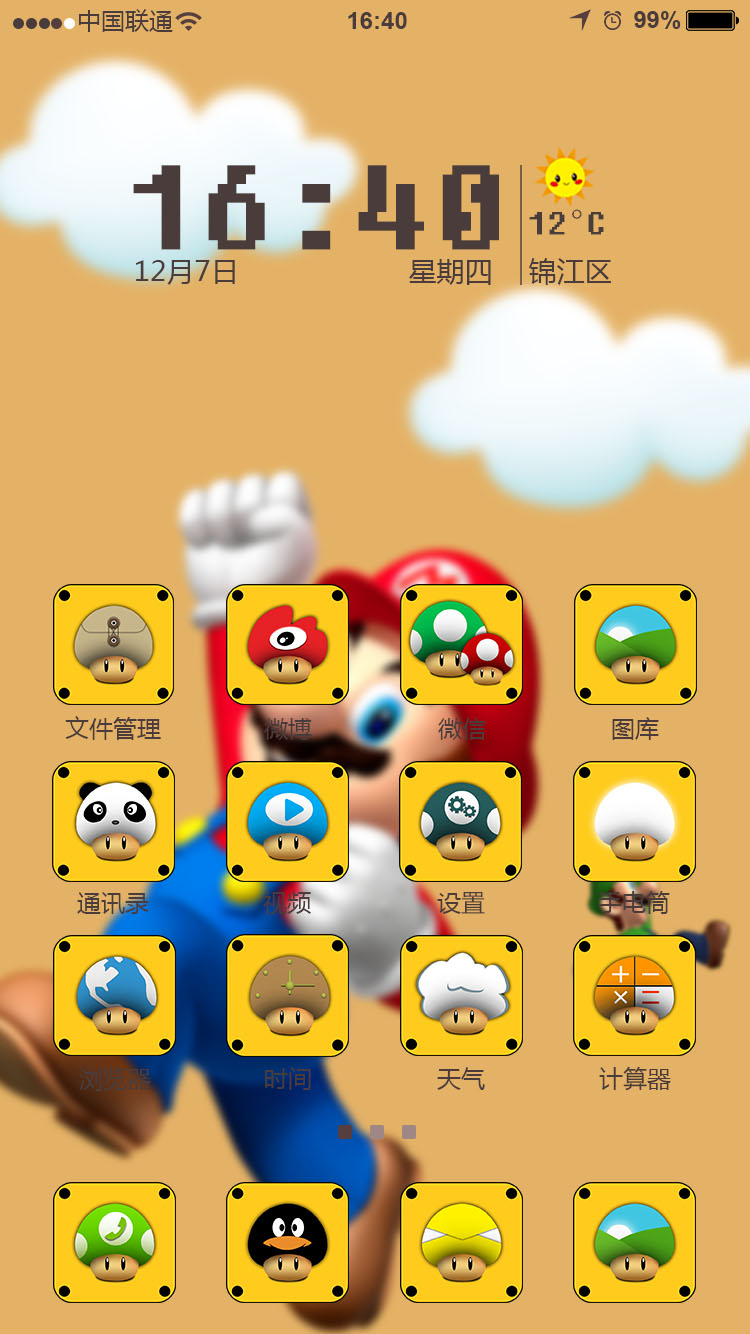The width and height of the screenshot is (750, 1334).
Task: Tap the large 16:40 clock widget
Action: (x=318, y=208)
